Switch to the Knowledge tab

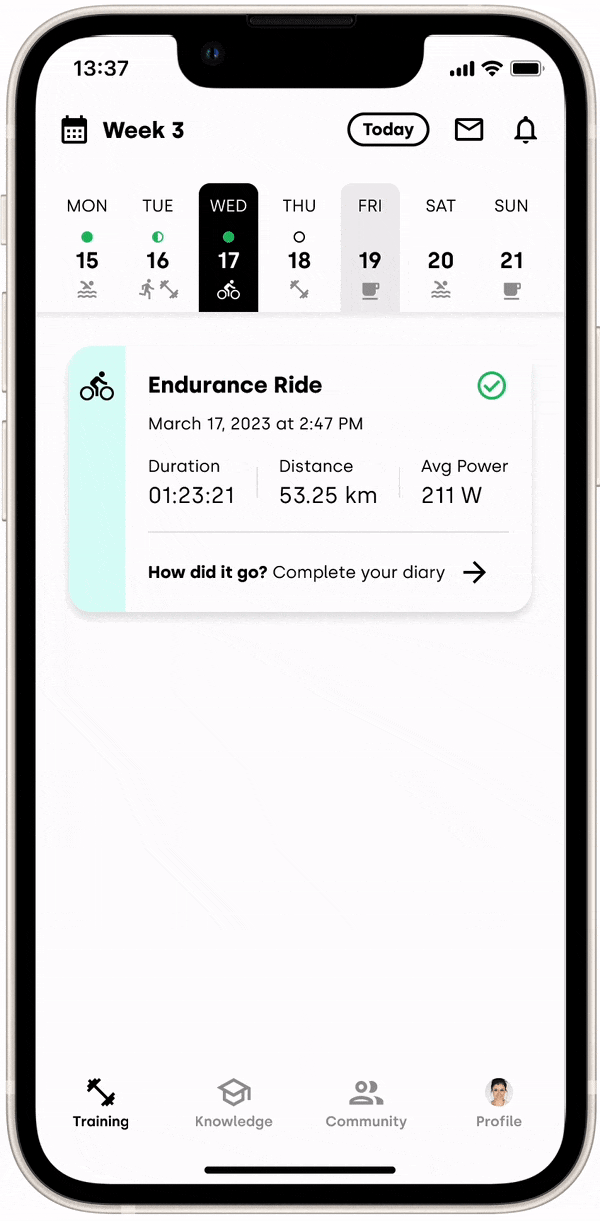click(234, 1104)
